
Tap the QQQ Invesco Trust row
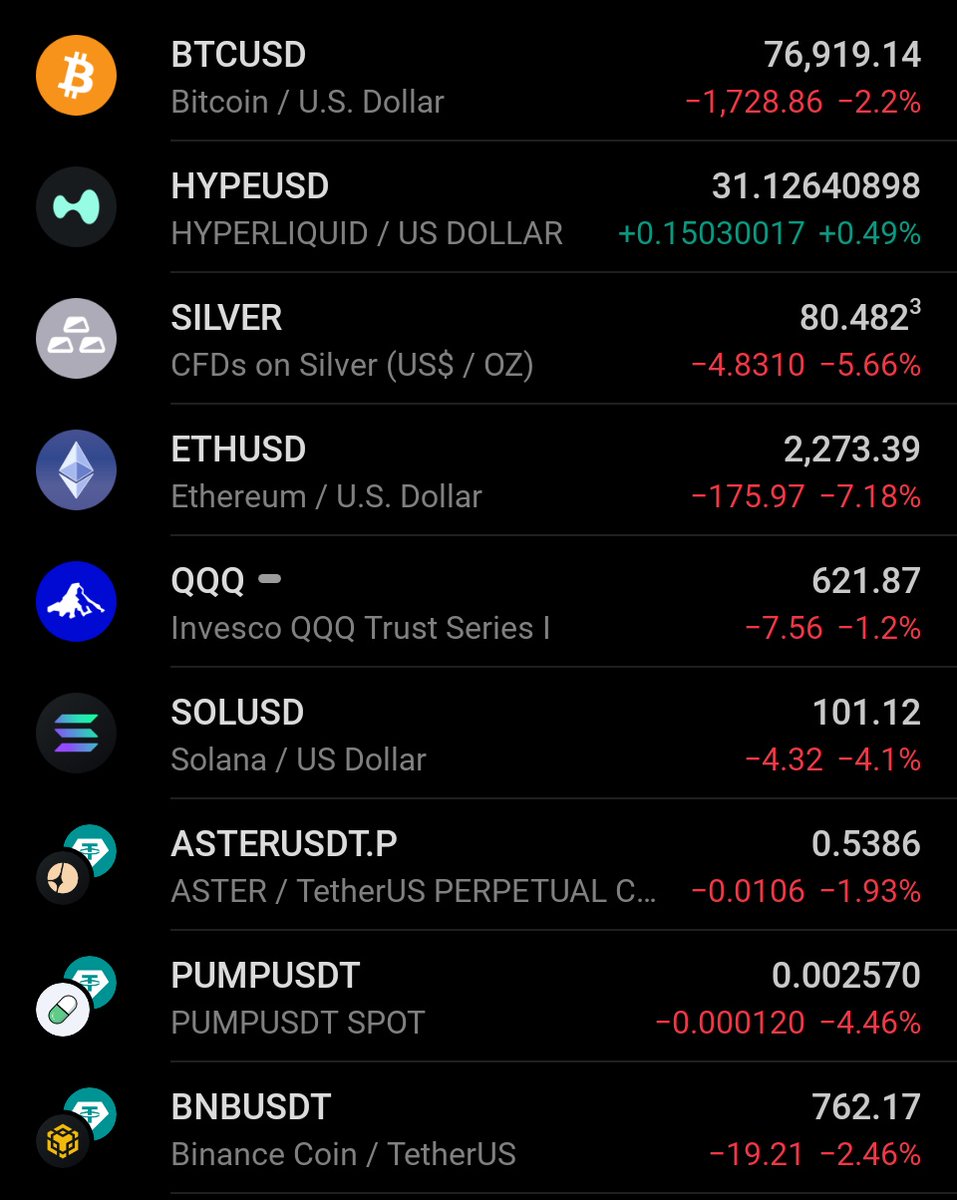click(478, 603)
